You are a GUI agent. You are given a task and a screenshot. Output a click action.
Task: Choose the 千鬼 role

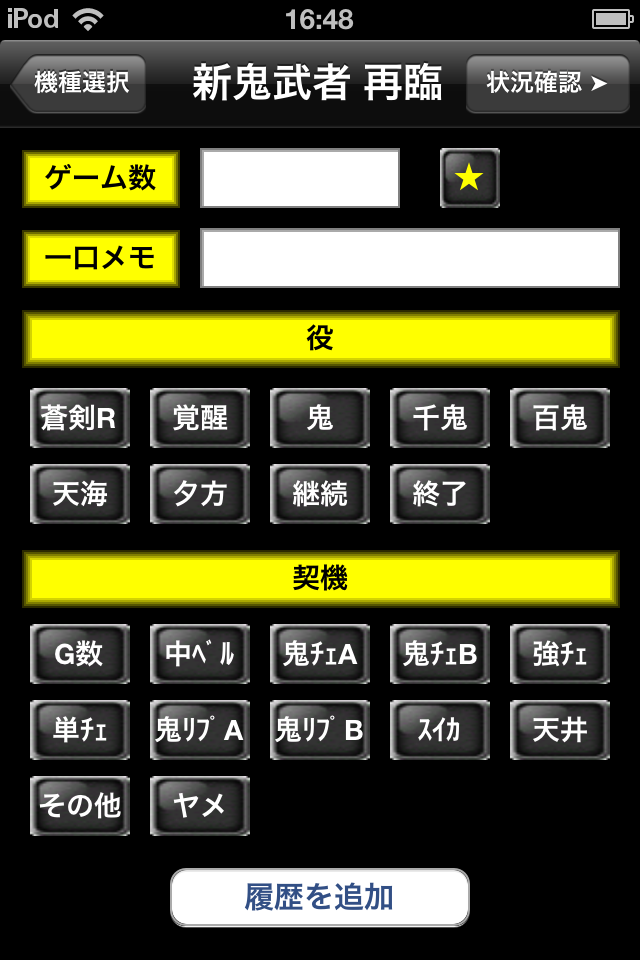[x=440, y=417]
